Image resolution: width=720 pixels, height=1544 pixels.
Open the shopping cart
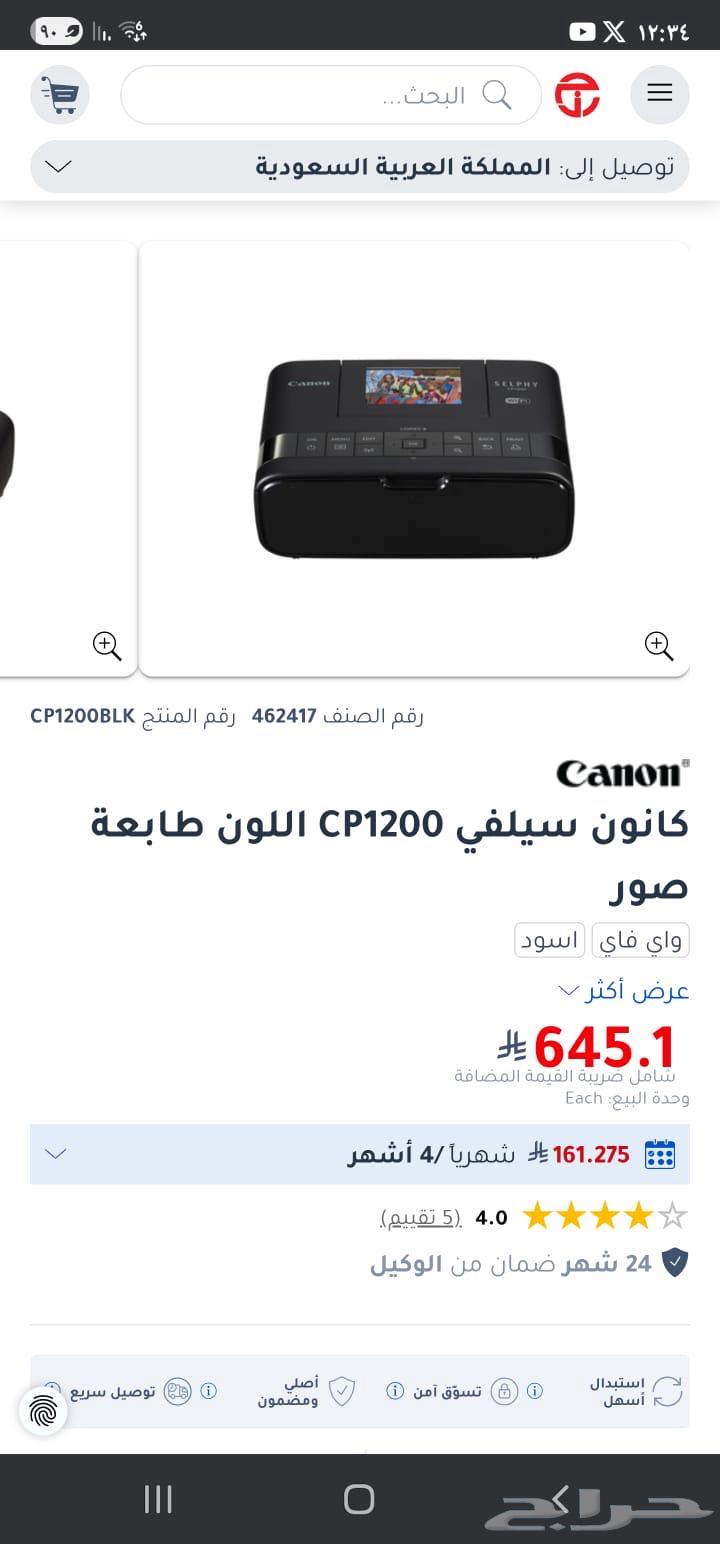(60, 94)
